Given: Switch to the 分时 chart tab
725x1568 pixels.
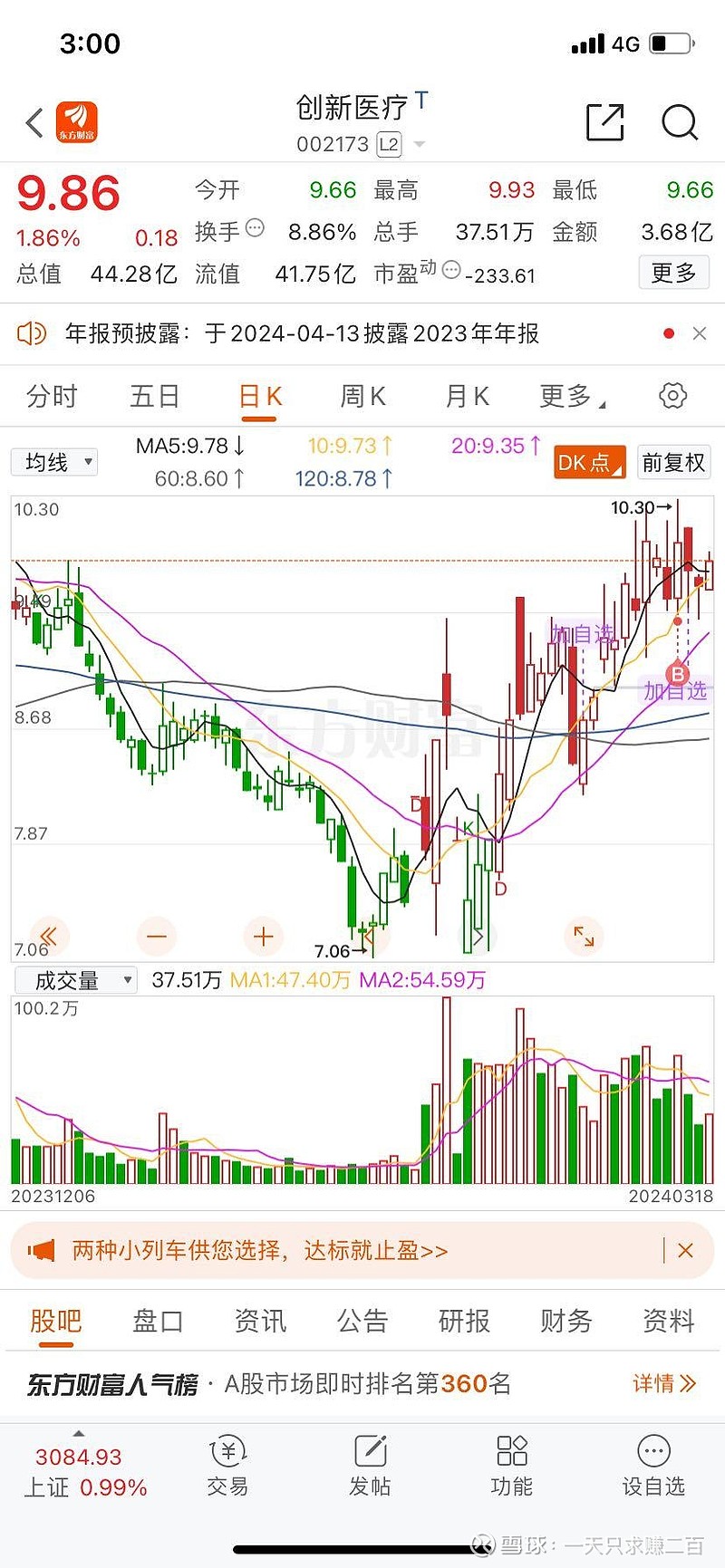Looking at the screenshot, I should 52,396.
